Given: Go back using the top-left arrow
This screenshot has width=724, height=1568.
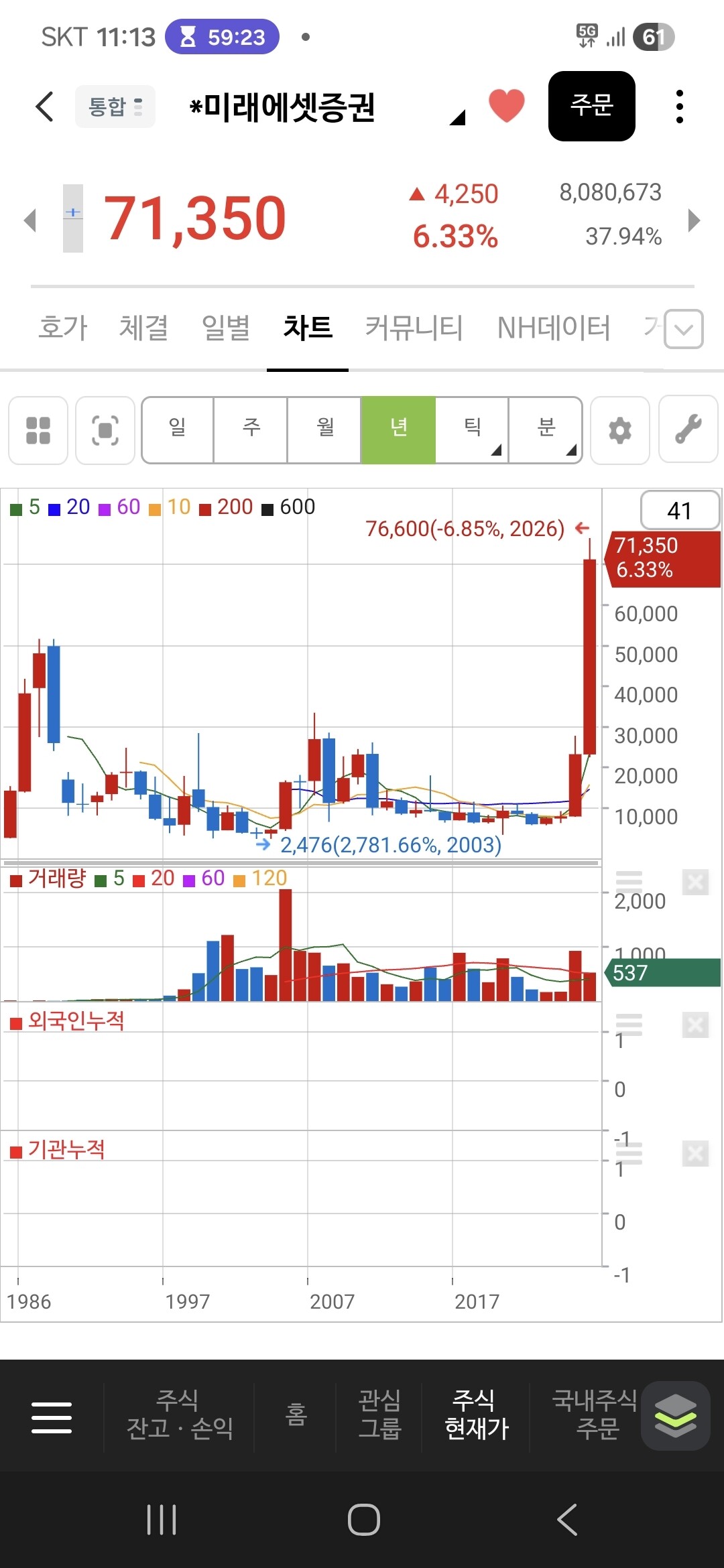Looking at the screenshot, I should click(x=44, y=107).
